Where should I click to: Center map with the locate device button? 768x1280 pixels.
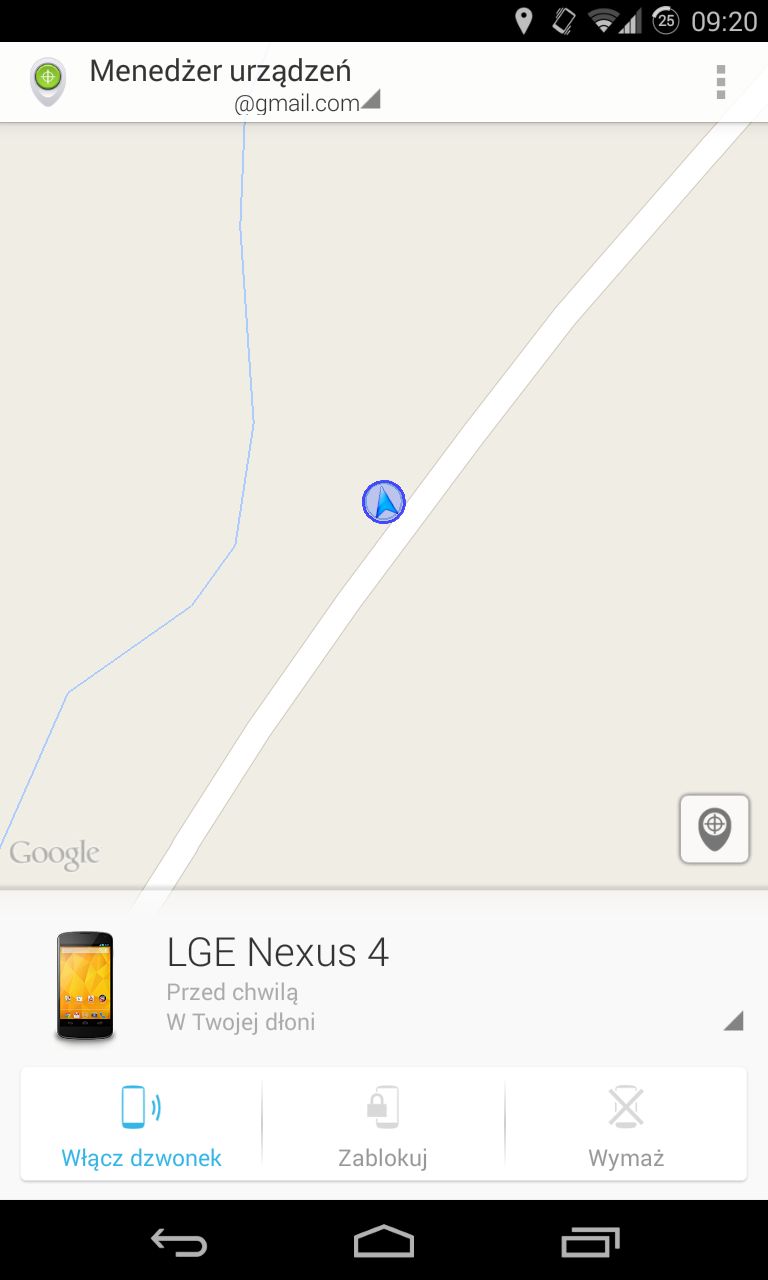pos(714,828)
